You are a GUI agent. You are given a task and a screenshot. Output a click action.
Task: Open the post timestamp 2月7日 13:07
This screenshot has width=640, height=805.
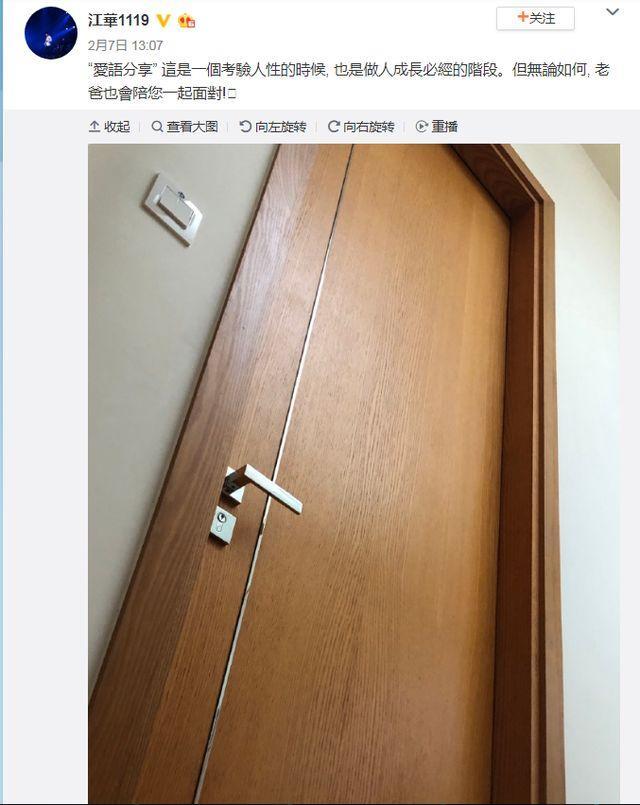coord(125,45)
